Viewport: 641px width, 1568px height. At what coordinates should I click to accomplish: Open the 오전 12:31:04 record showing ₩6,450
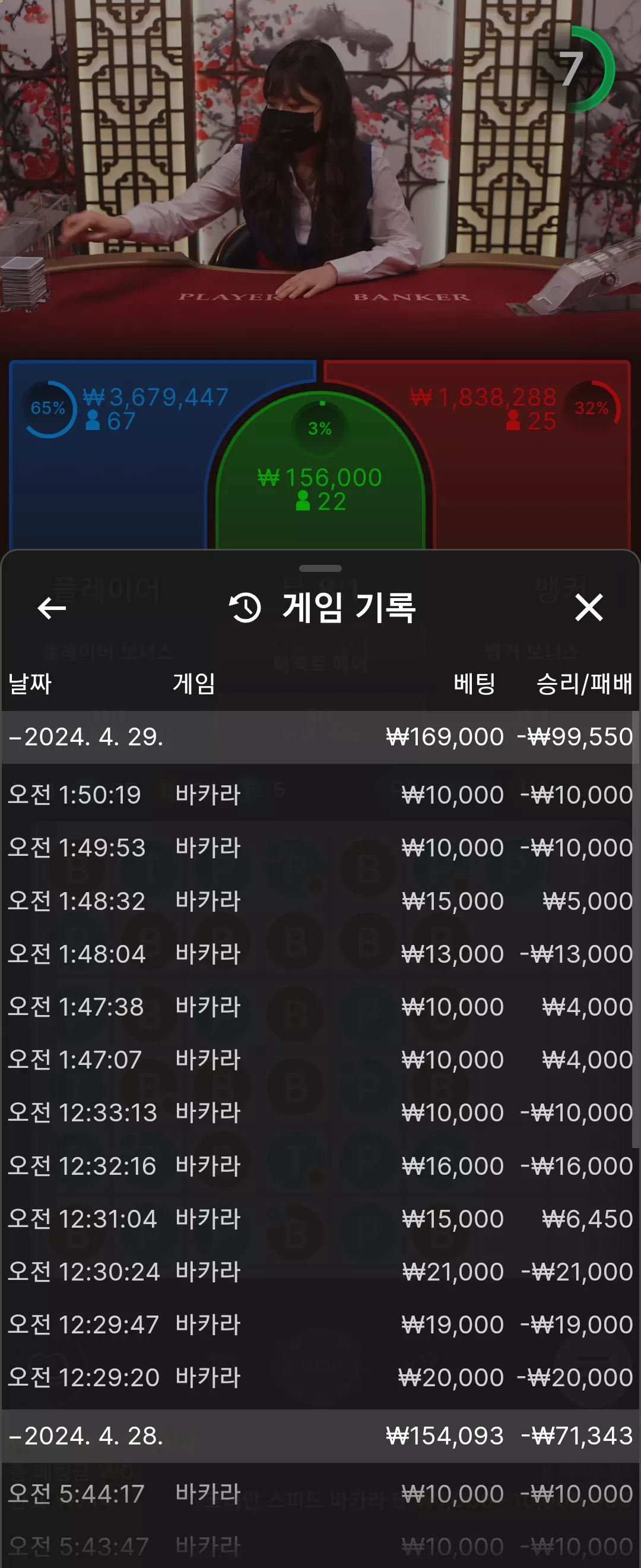tap(320, 1218)
